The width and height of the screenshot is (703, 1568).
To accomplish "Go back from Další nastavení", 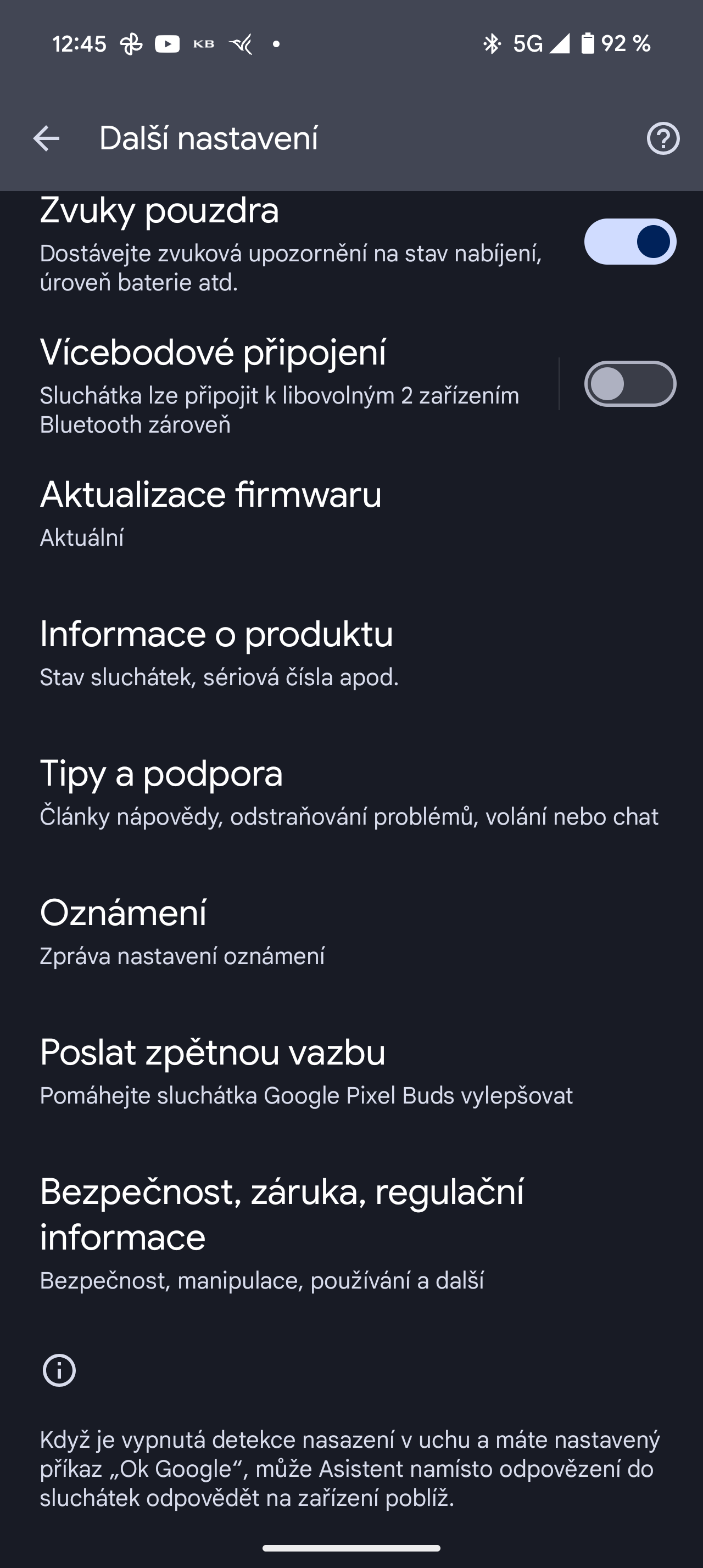I will click(x=46, y=138).
